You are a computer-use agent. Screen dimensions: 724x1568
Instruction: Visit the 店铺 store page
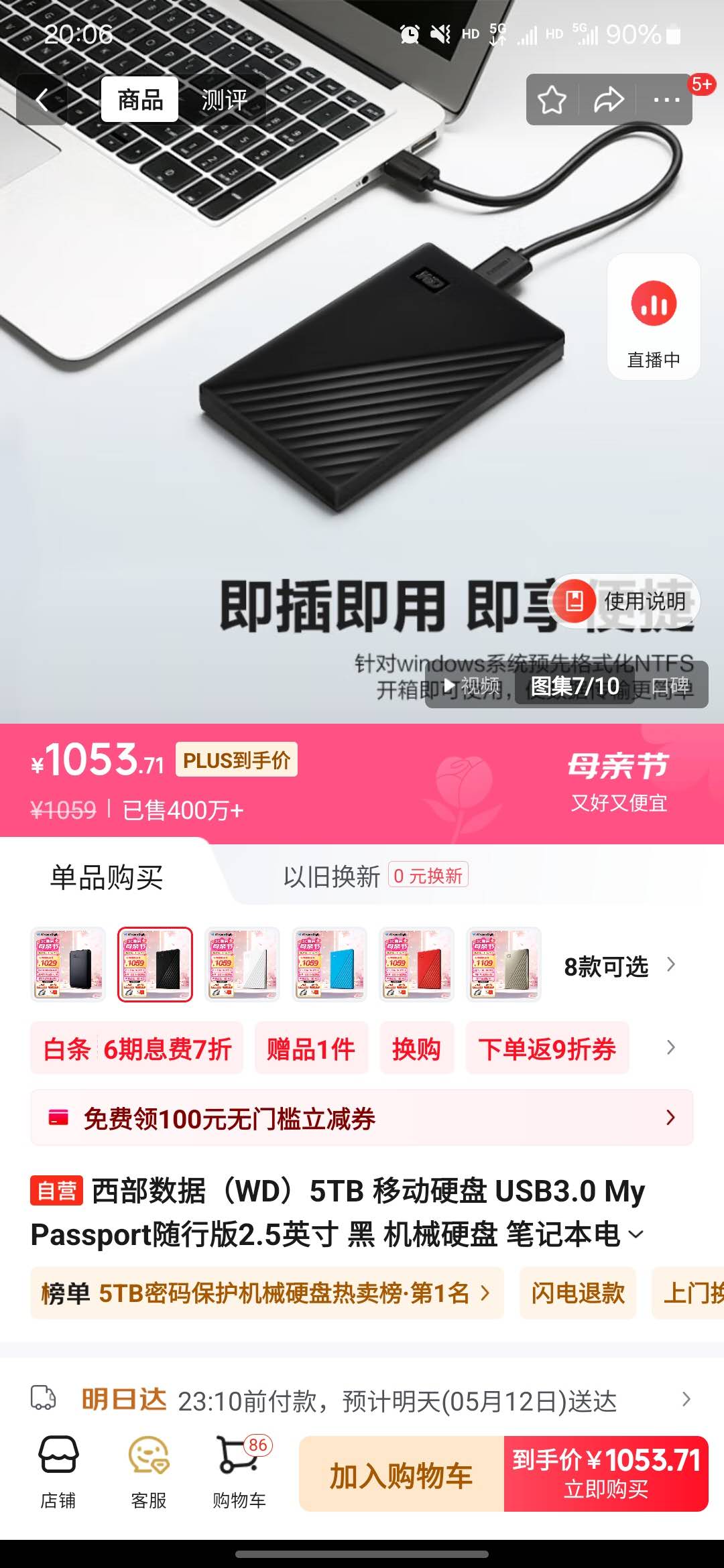tap(58, 1472)
